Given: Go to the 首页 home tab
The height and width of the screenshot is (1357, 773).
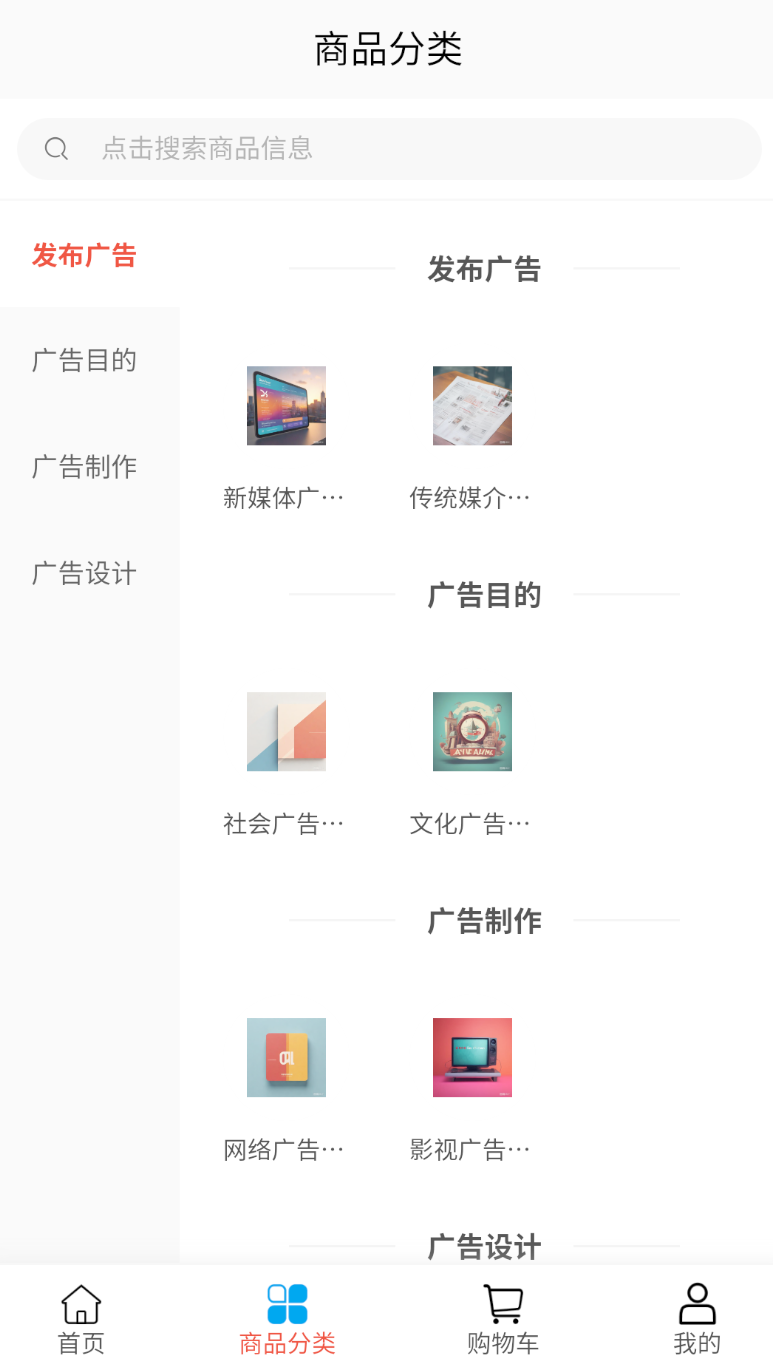Looking at the screenshot, I should pyautogui.click(x=81, y=1319).
